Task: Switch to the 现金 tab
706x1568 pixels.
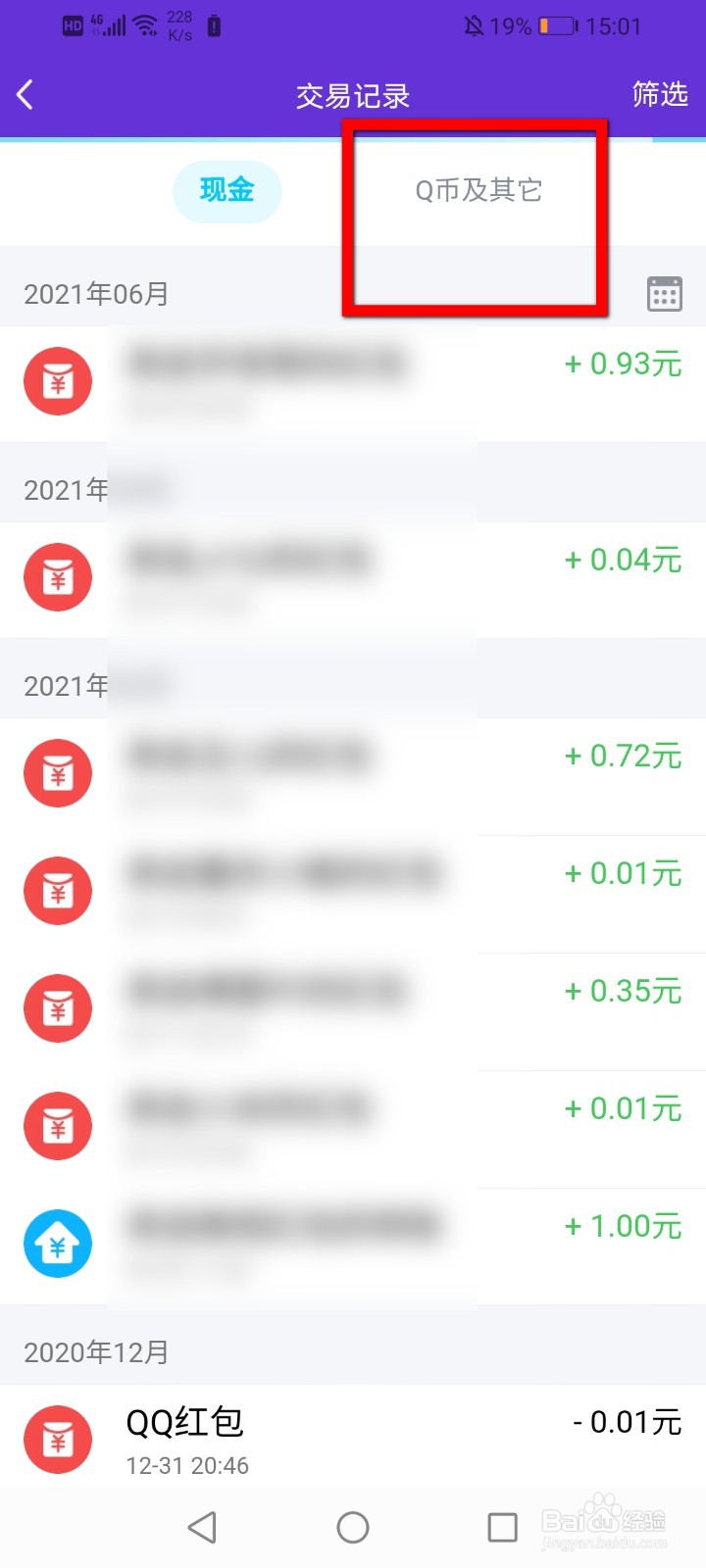Action: [x=227, y=190]
